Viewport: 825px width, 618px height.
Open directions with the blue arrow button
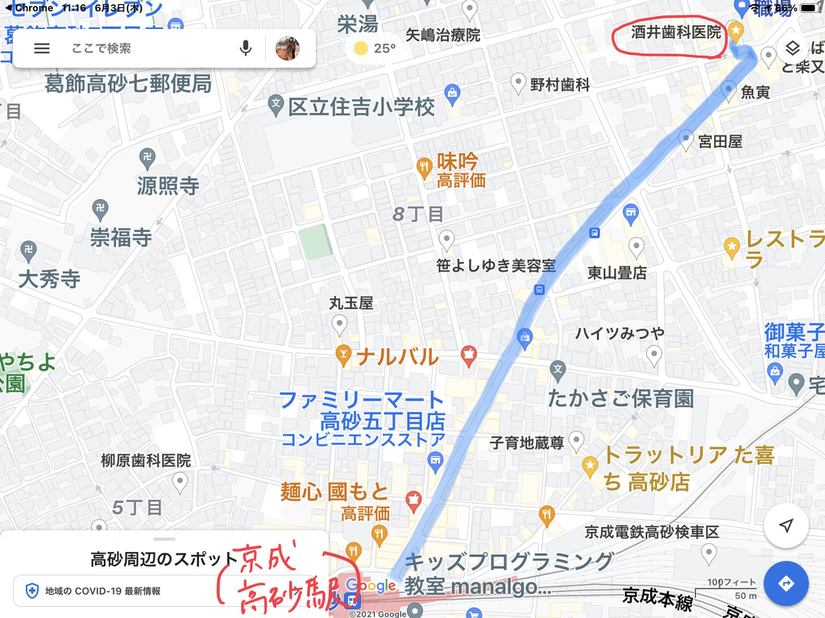point(786,583)
